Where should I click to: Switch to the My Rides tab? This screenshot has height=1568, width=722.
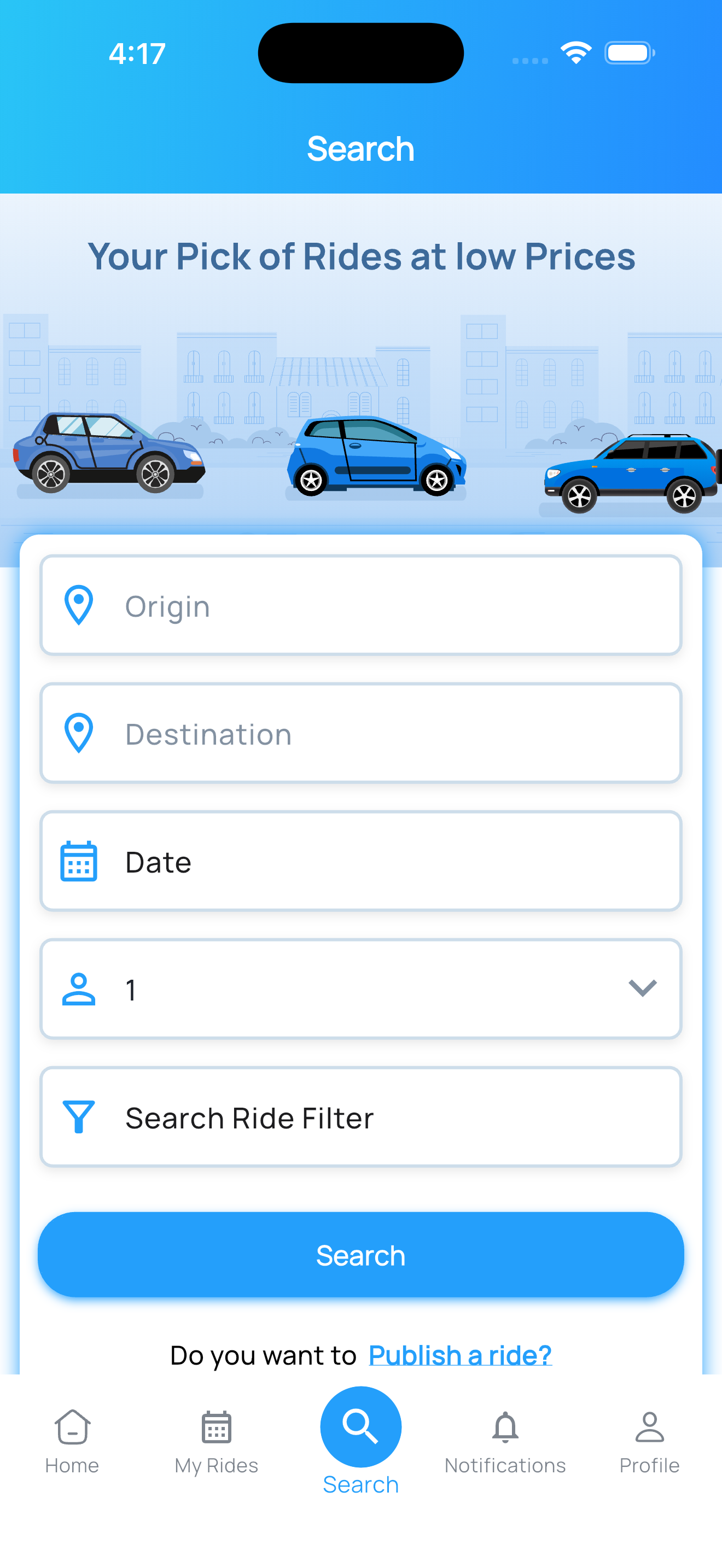pos(216,1443)
